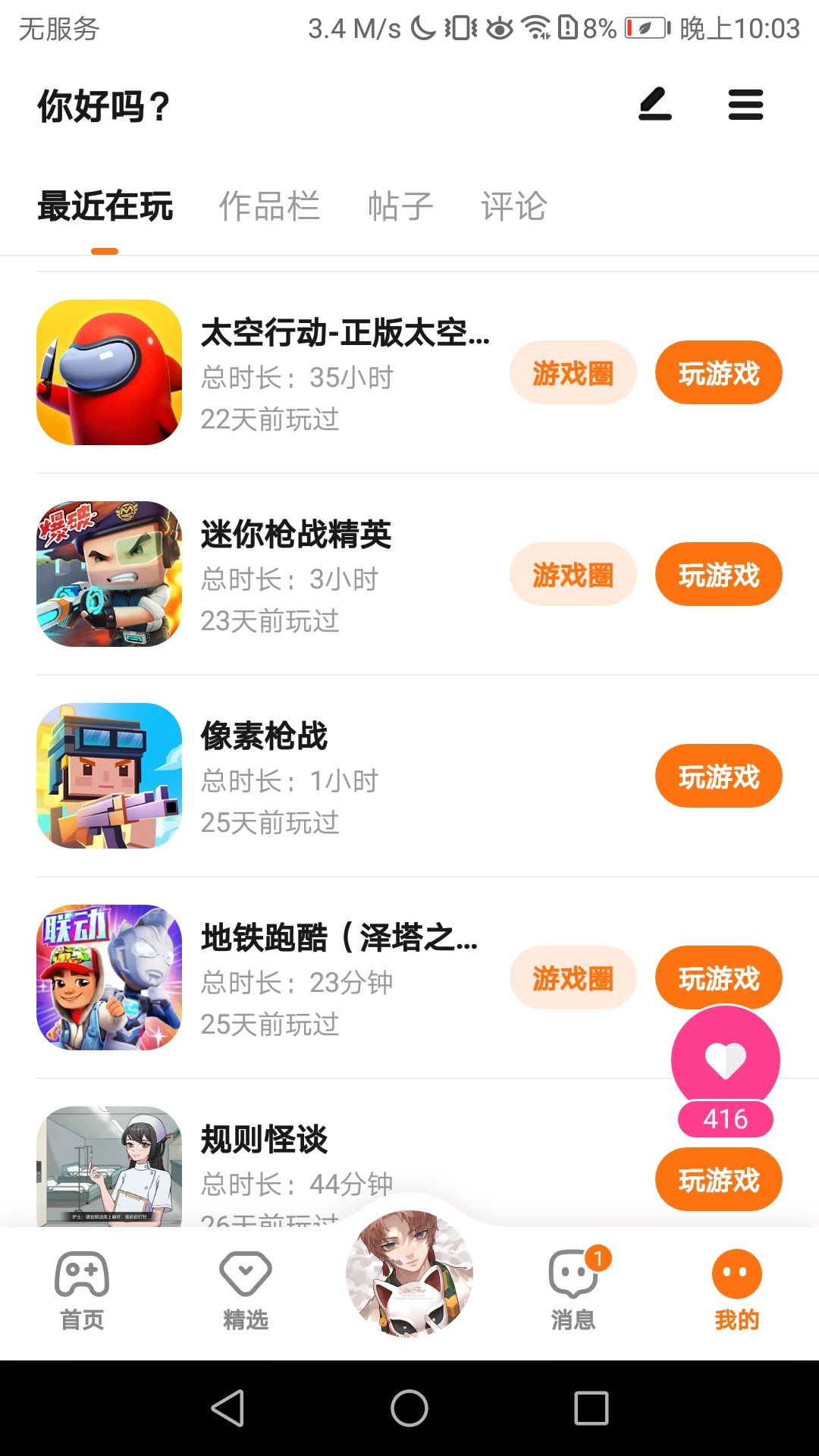
Task: Start 像素枪战 via 玩游戏
Action: pos(718,777)
